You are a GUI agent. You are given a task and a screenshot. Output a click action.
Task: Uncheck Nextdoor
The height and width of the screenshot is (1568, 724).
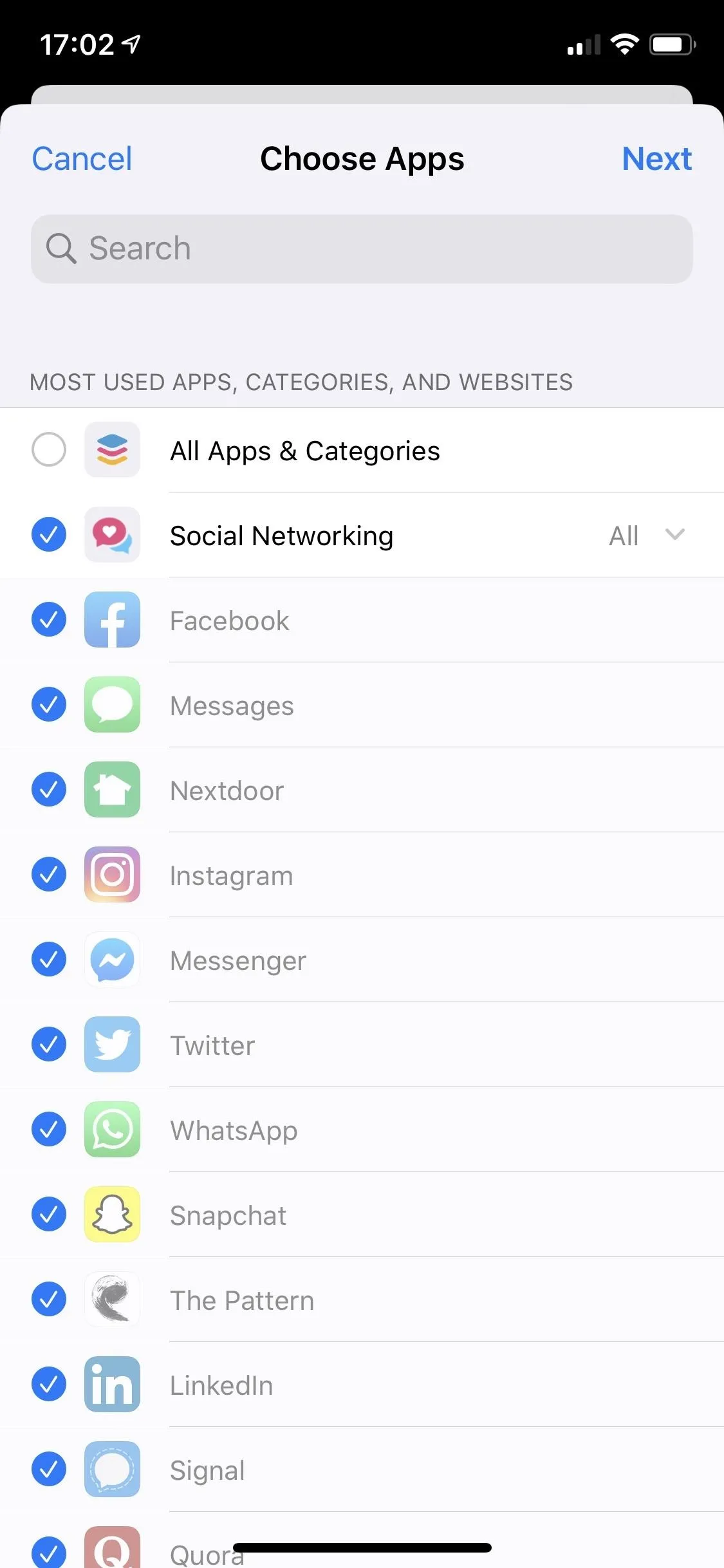pos(49,789)
